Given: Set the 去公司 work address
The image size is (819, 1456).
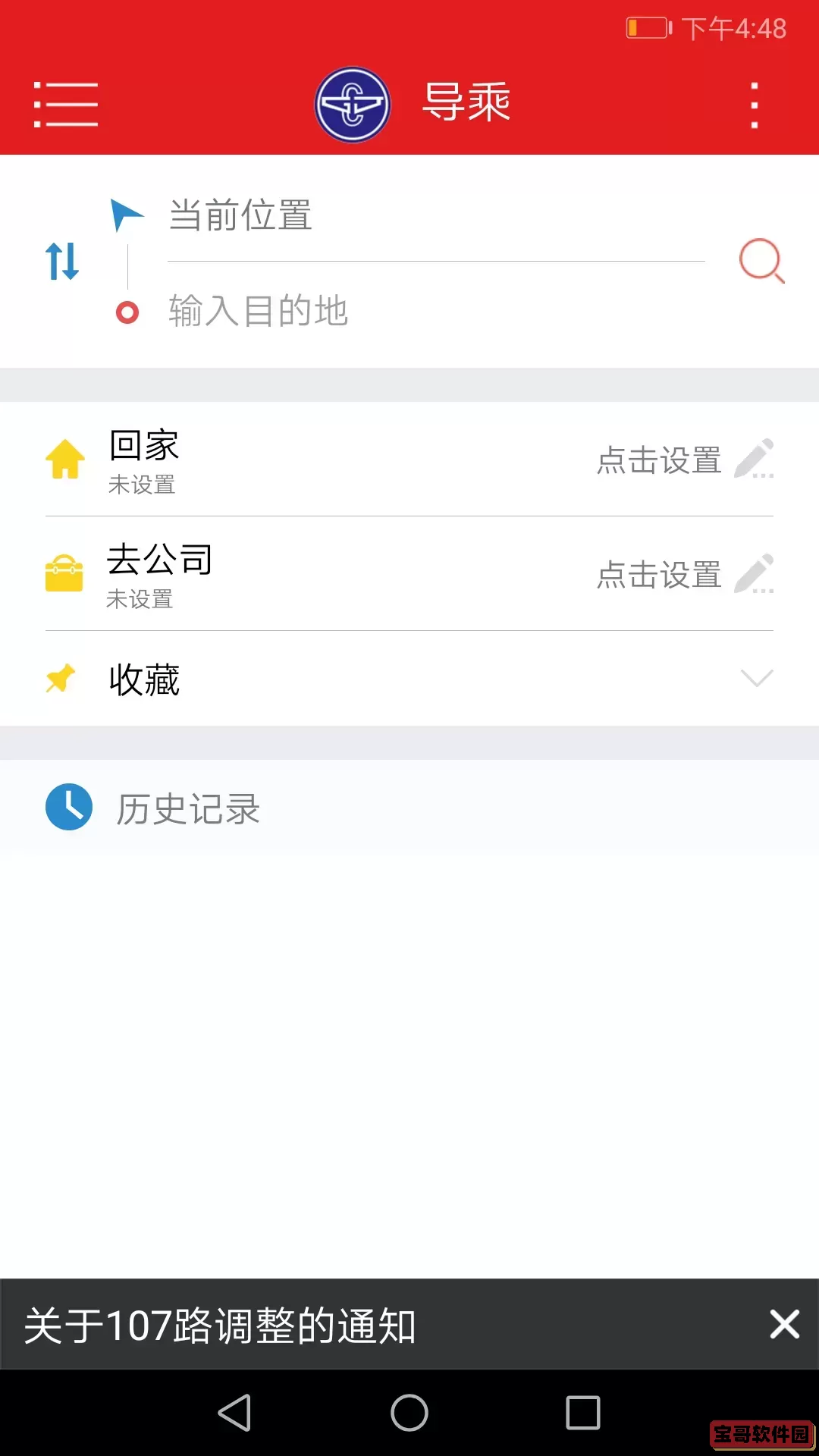Looking at the screenshot, I should (x=682, y=574).
